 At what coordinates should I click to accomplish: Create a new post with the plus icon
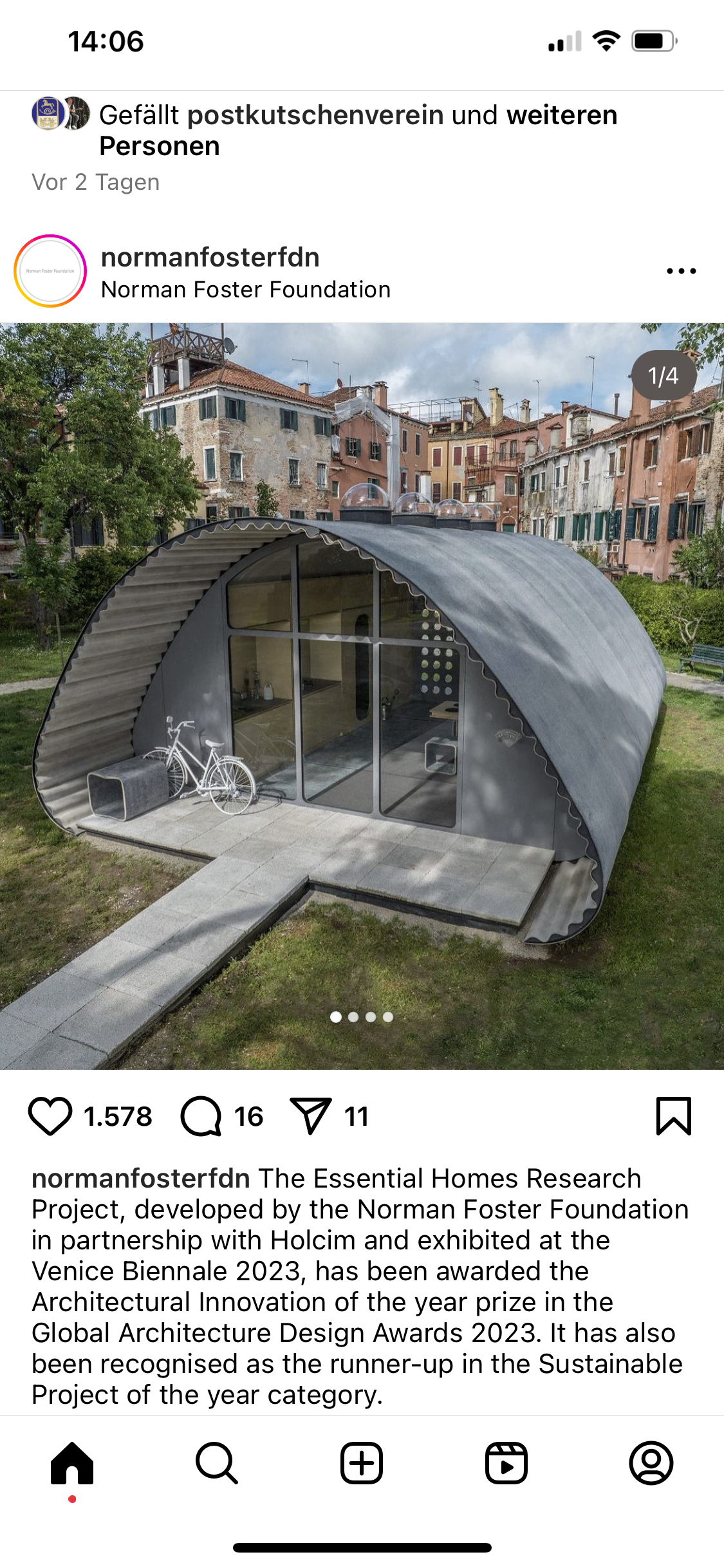coord(362,1463)
